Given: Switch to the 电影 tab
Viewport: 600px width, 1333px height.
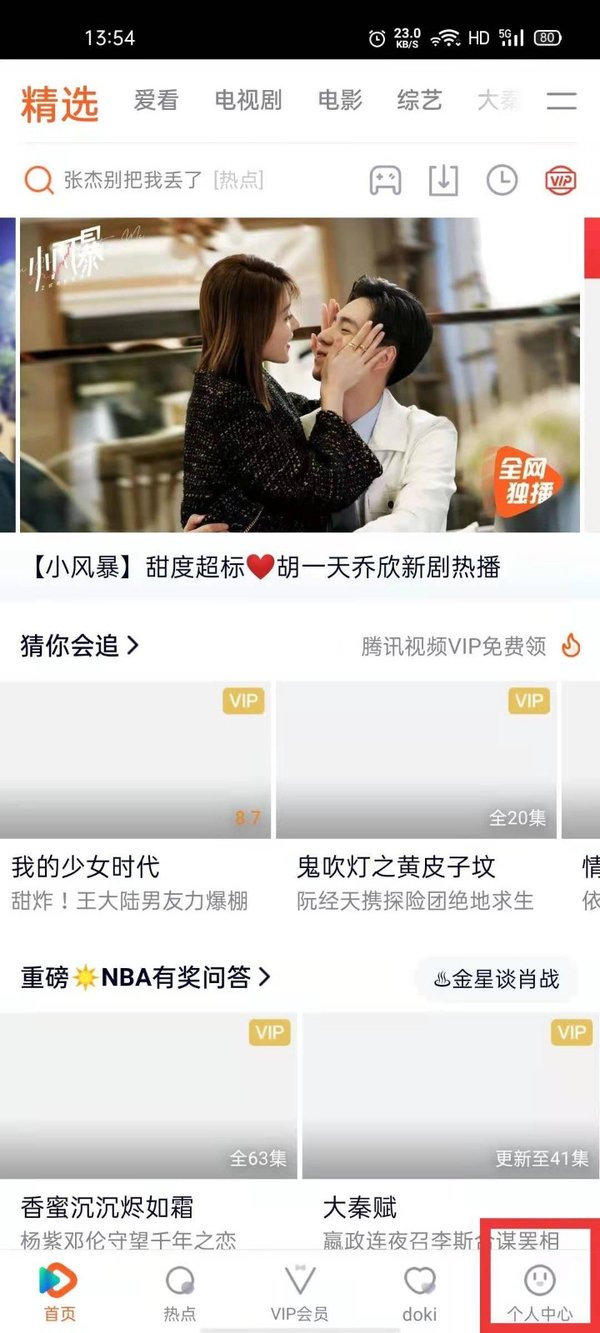Looking at the screenshot, I should coord(340,100).
